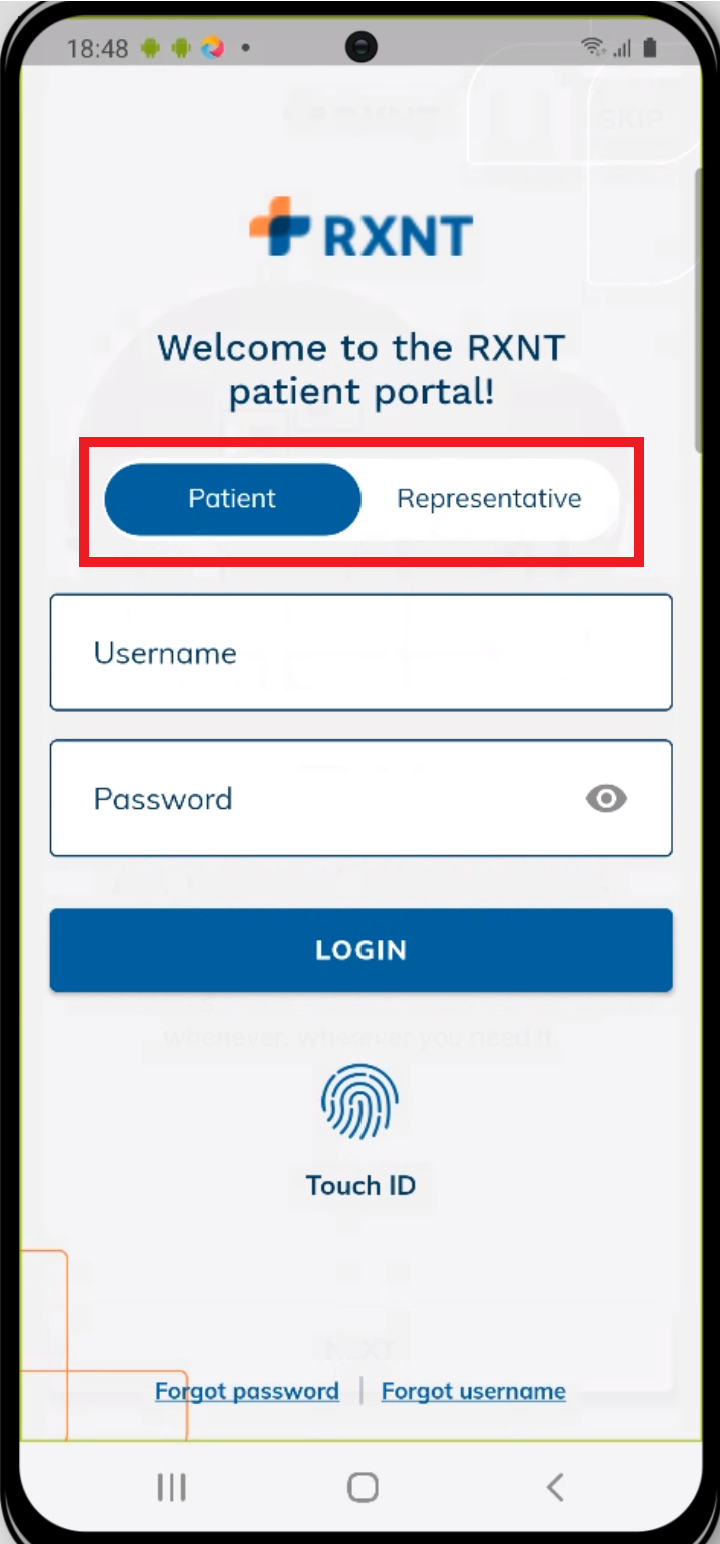
Task: Show password with the eye icon
Action: [x=606, y=799]
